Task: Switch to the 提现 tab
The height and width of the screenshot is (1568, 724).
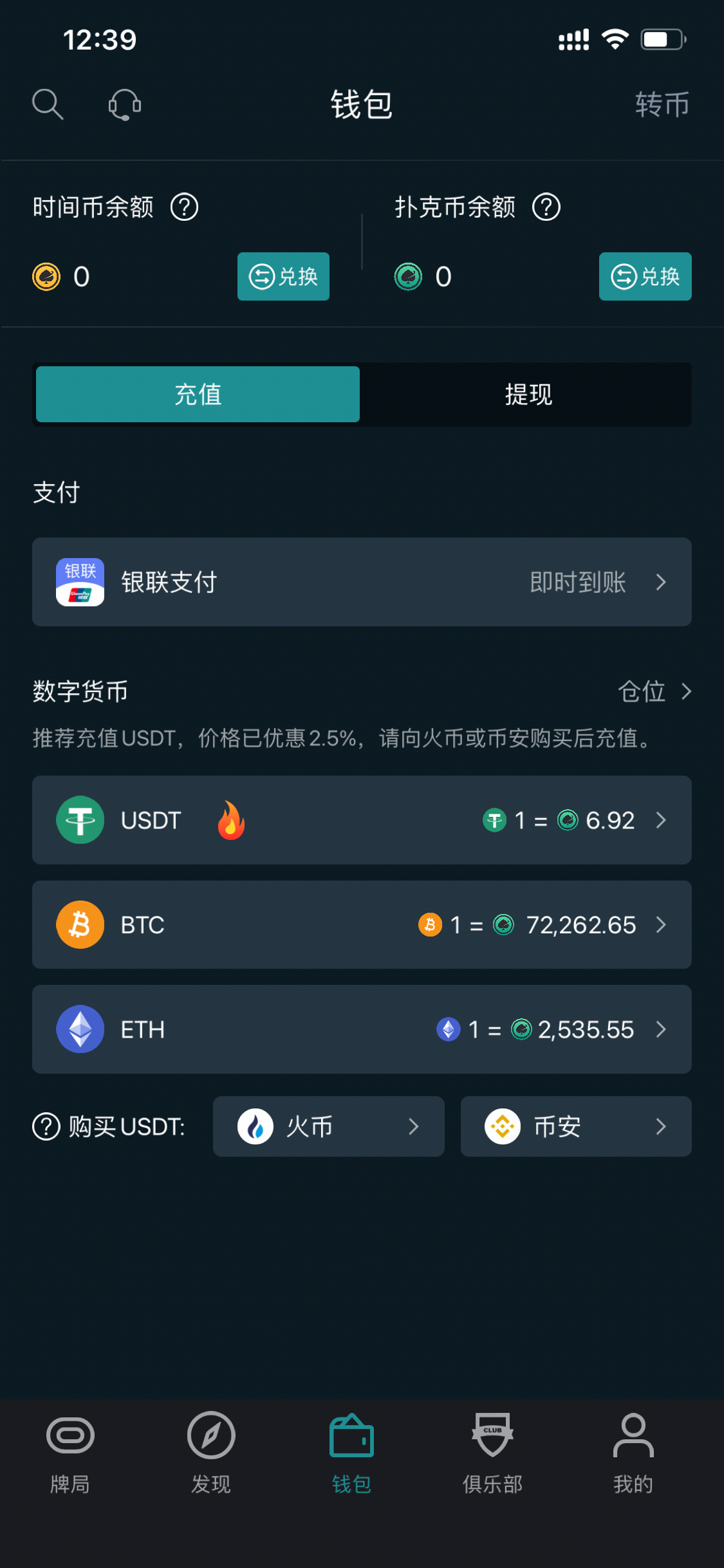Action: point(528,395)
